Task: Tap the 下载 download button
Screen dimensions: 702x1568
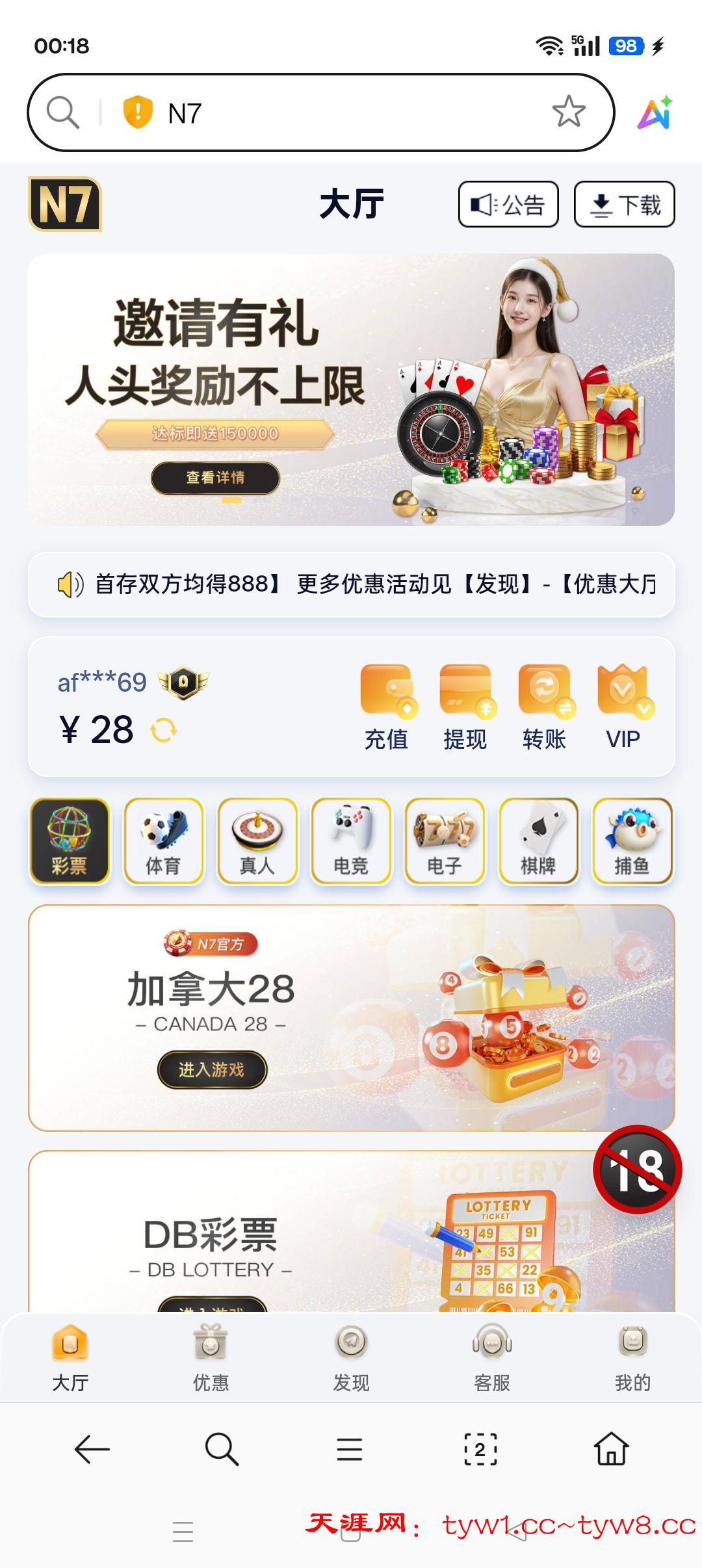Action: point(624,204)
